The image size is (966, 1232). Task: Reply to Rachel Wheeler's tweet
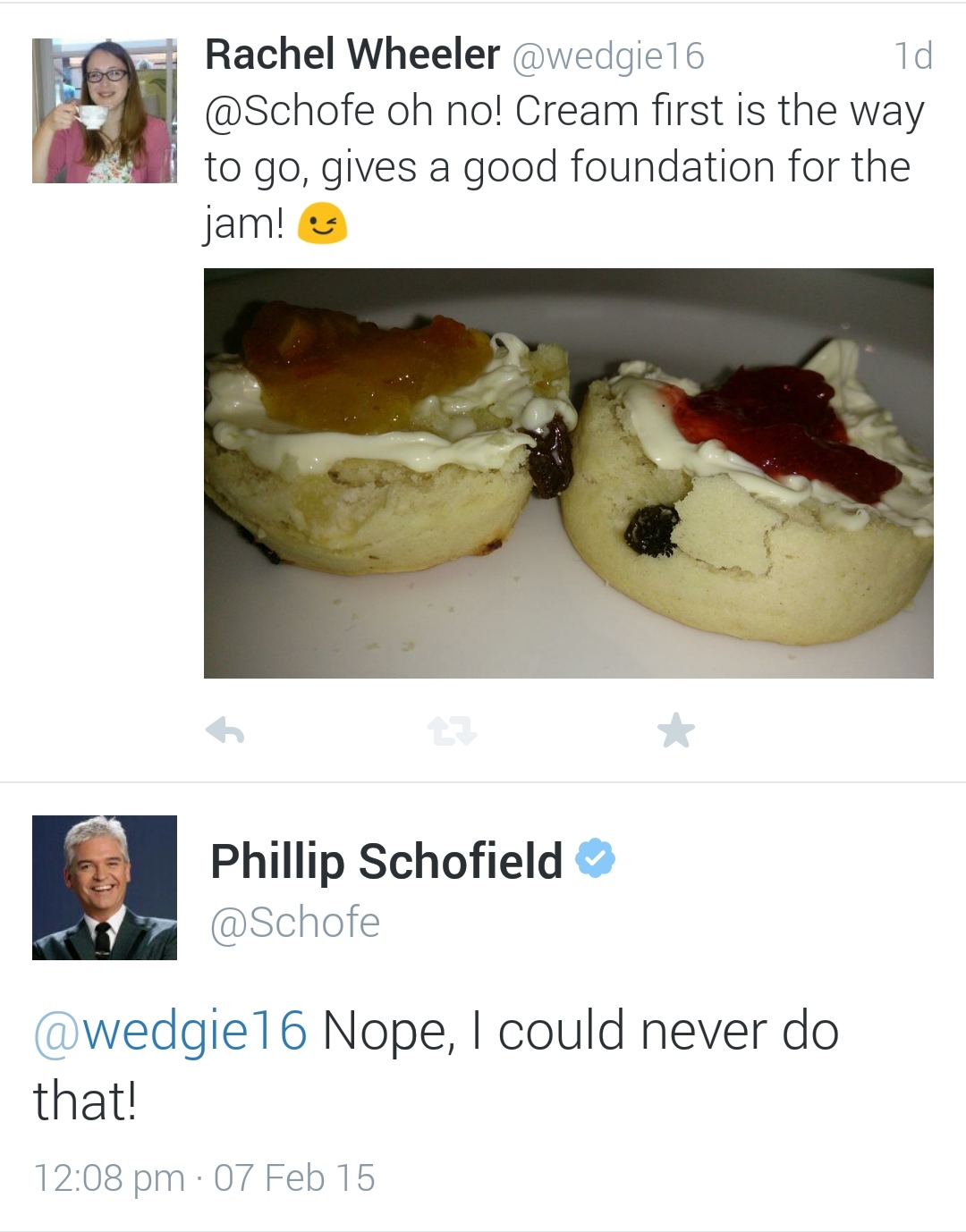pyautogui.click(x=225, y=732)
